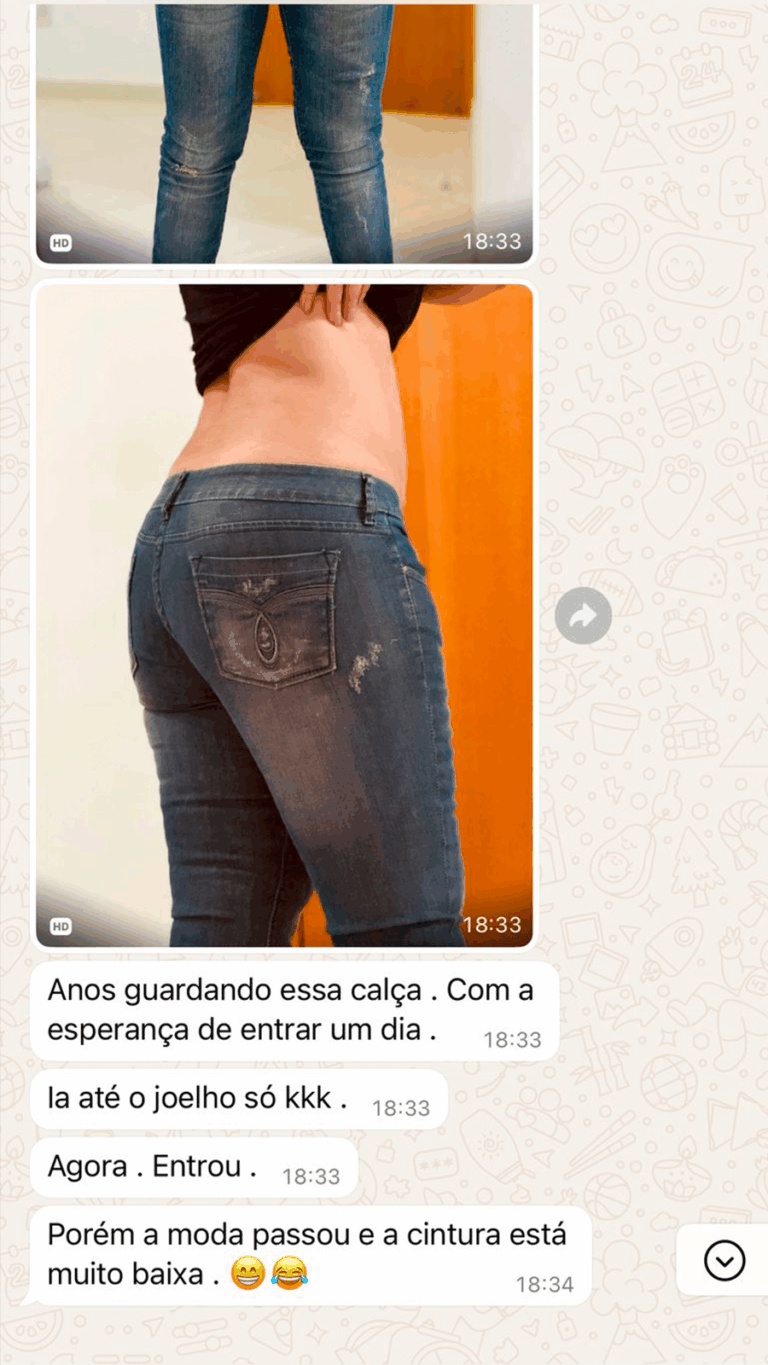
Task: Tap the forward arrow beside the photo
Action: pyautogui.click(x=583, y=616)
